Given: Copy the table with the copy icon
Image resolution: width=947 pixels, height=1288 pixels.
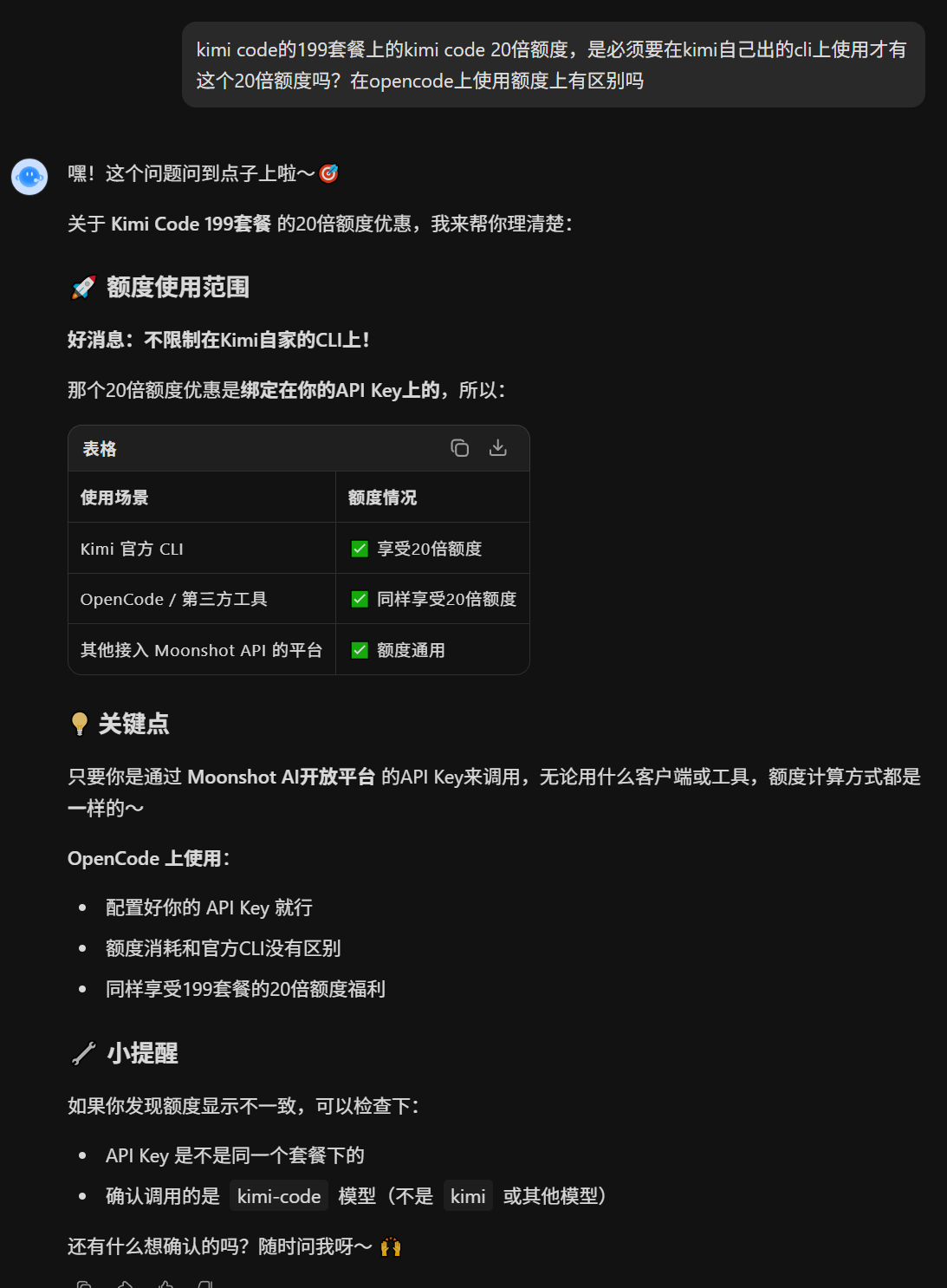Looking at the screenshot, I should (x=460, y=448).
